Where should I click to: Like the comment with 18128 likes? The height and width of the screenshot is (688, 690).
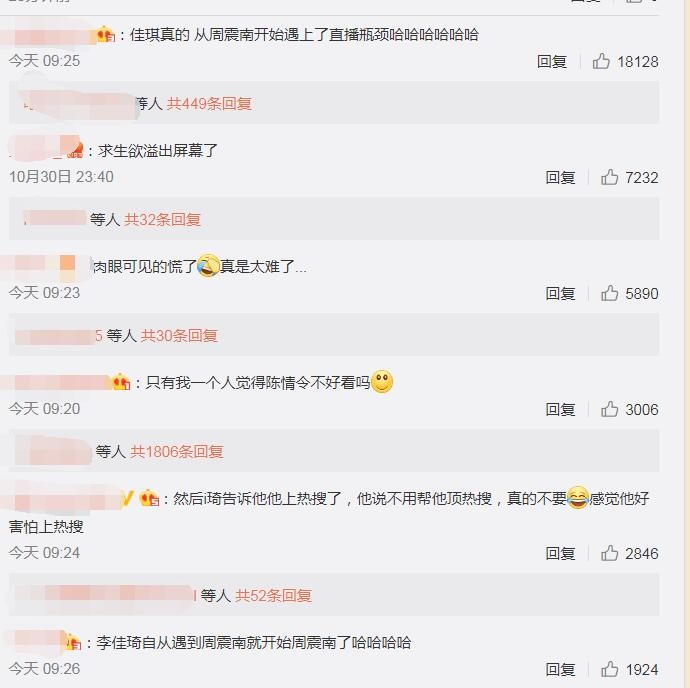pyautogui.click(x=601, y=61)
